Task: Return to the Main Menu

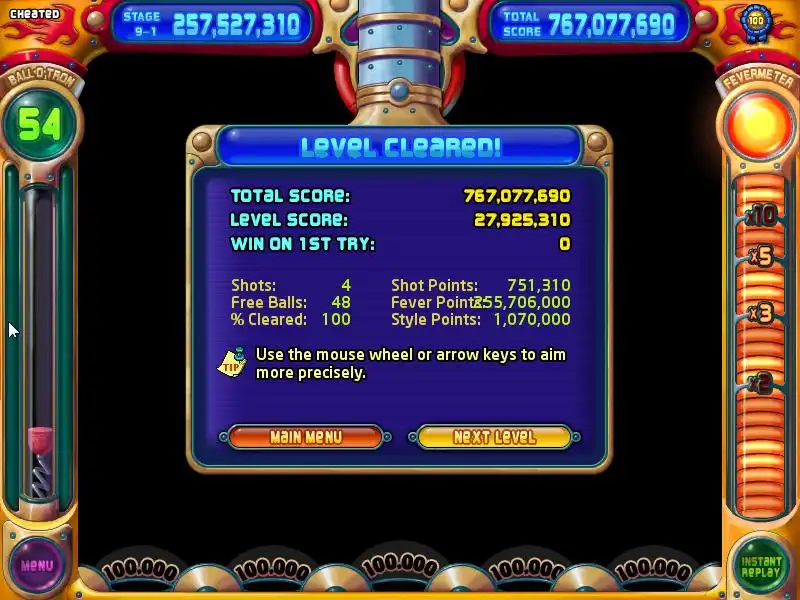Action: [305, 437]
